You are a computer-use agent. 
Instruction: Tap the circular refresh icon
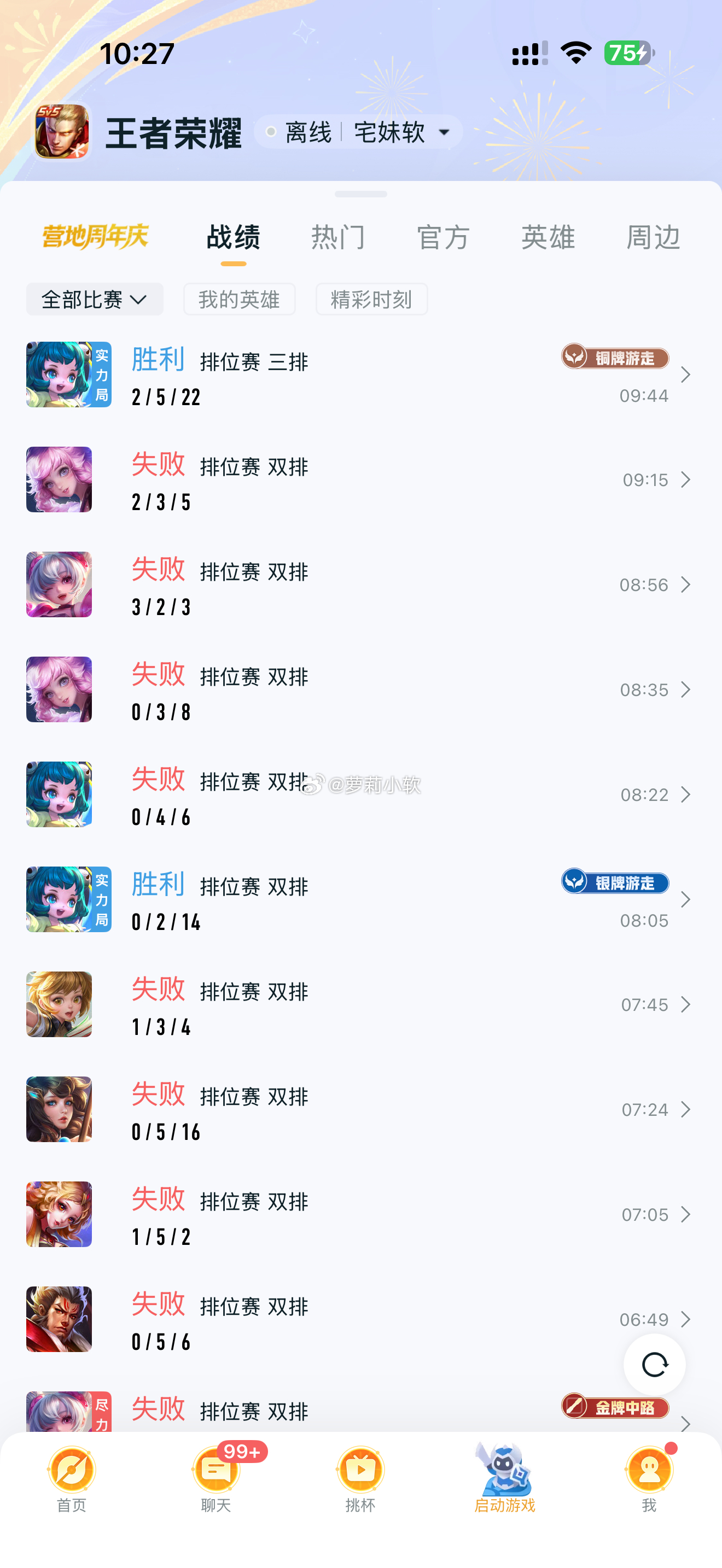pos(654,1365)
